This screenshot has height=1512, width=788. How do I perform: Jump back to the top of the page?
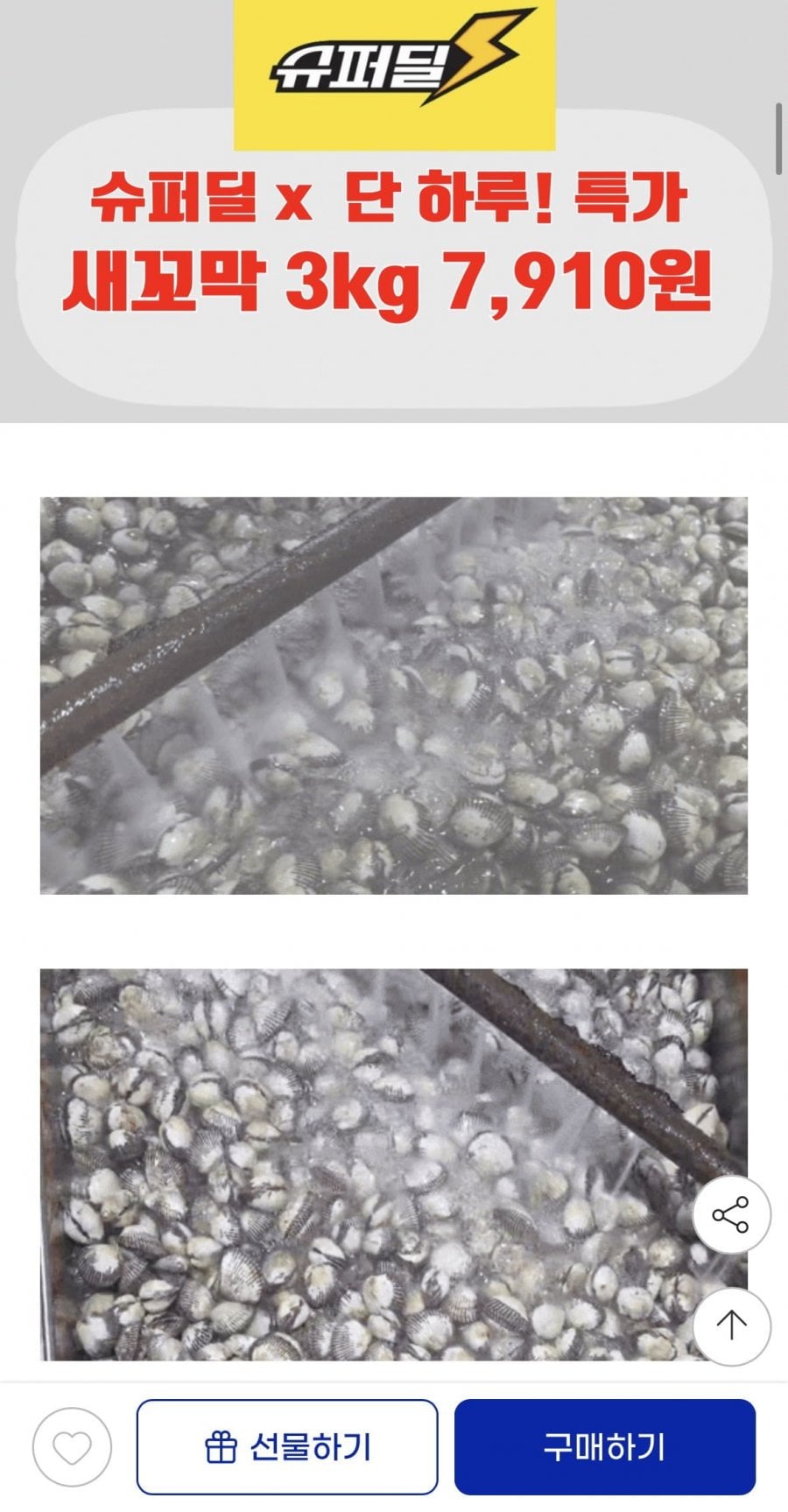pos(731,1326)
